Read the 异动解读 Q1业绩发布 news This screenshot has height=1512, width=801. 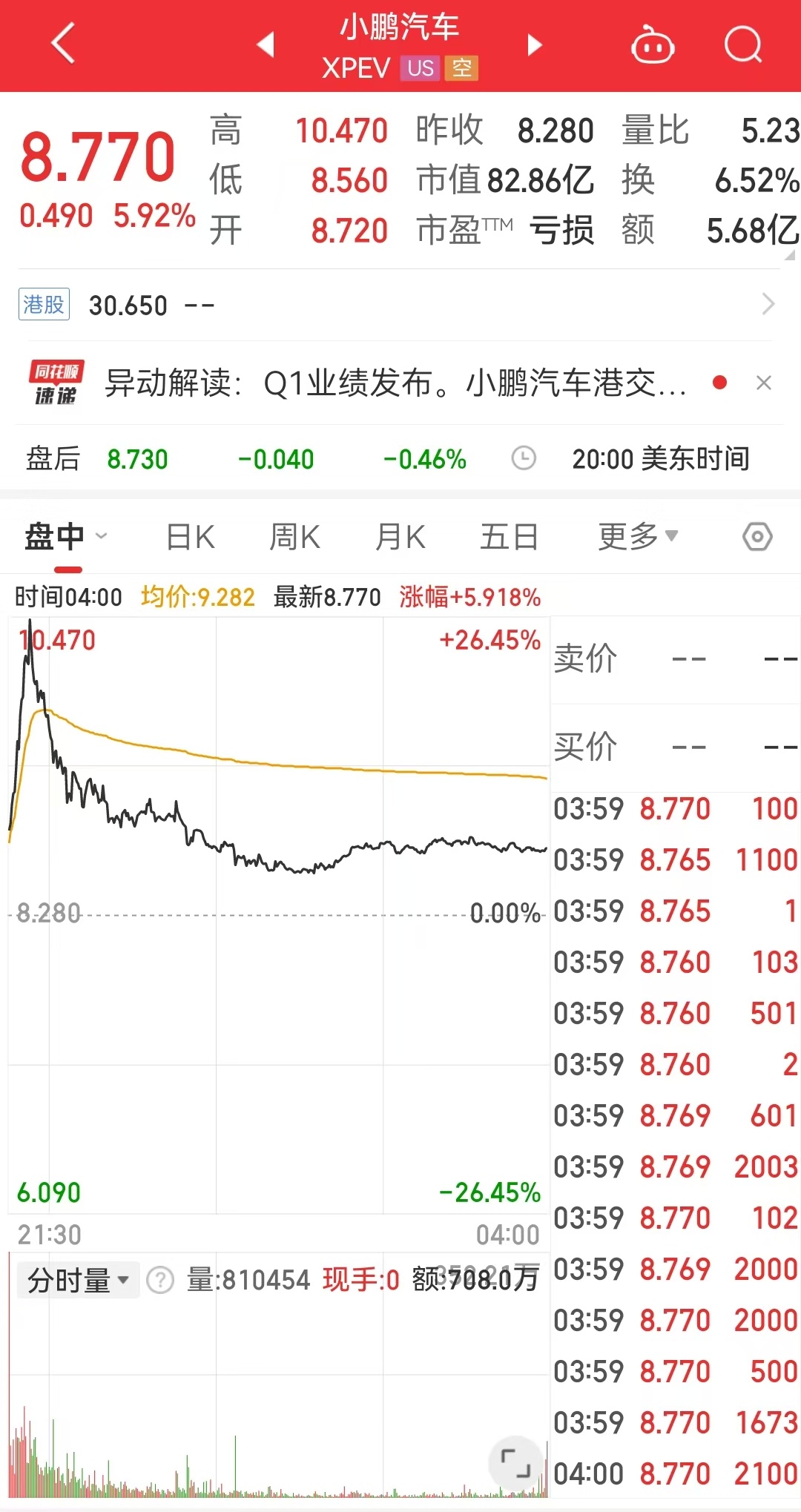click(x=395, y=383)
